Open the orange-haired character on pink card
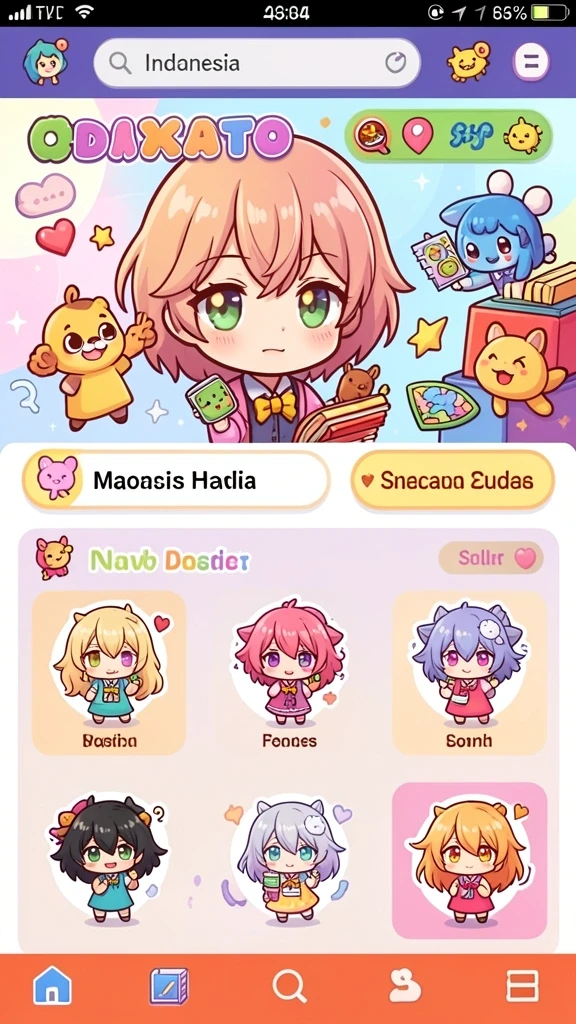Viewport: 576px width, 1024px height. [469, 860]
